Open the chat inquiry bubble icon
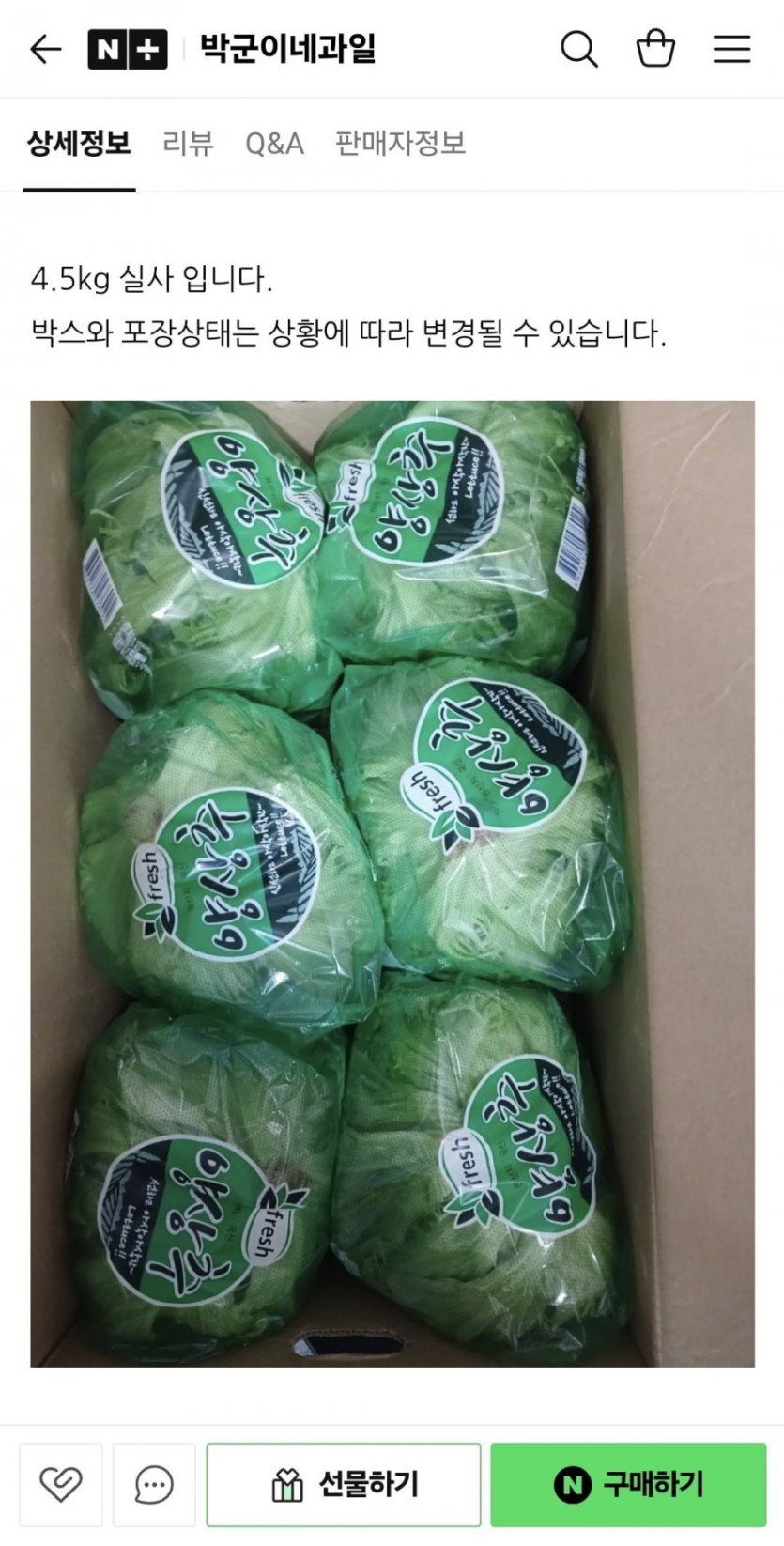The height and width of the screenshot is (1546, 784). point(154,1485)
